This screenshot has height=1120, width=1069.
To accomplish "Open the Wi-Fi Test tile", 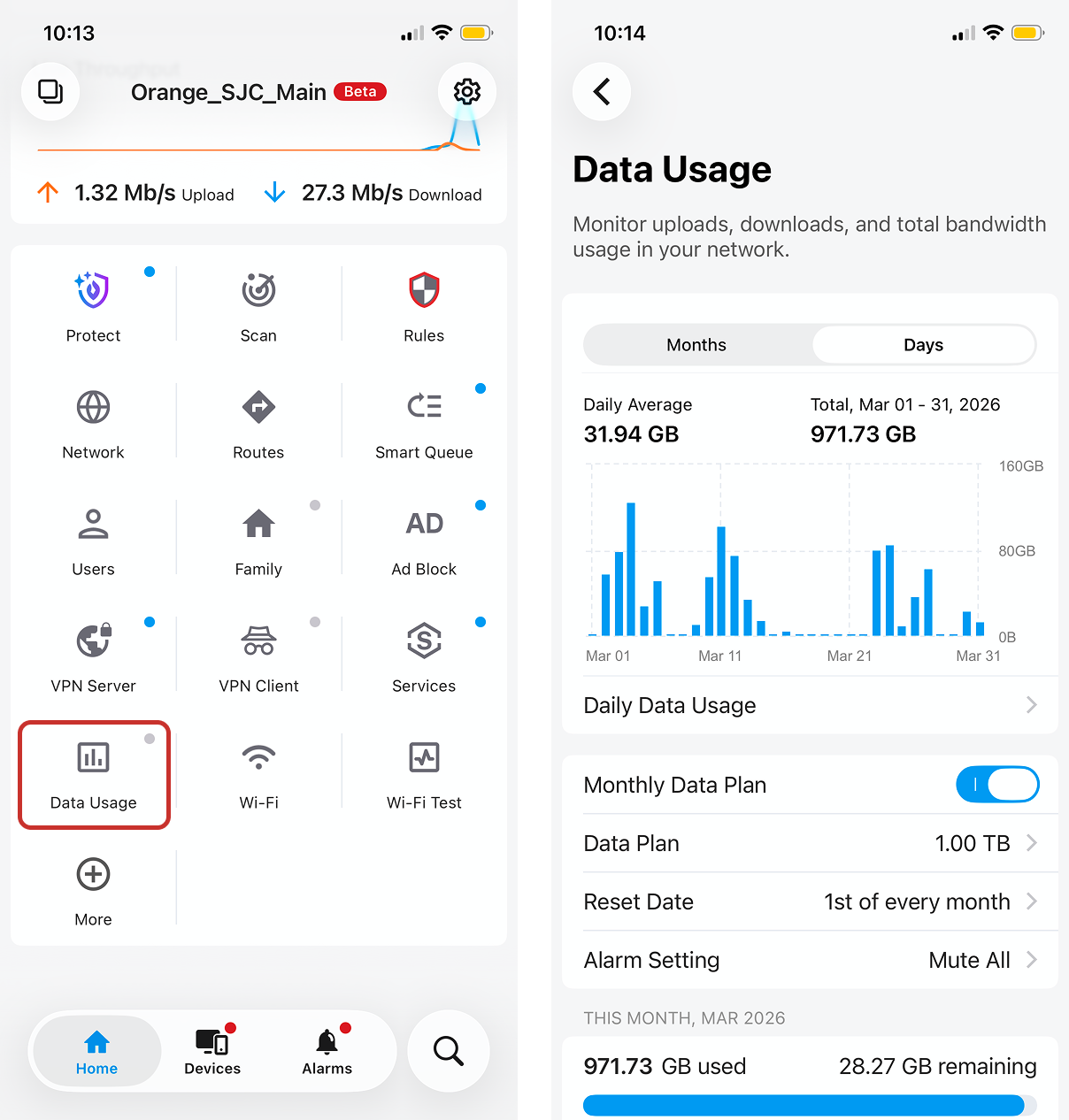I will pos(424,772).
